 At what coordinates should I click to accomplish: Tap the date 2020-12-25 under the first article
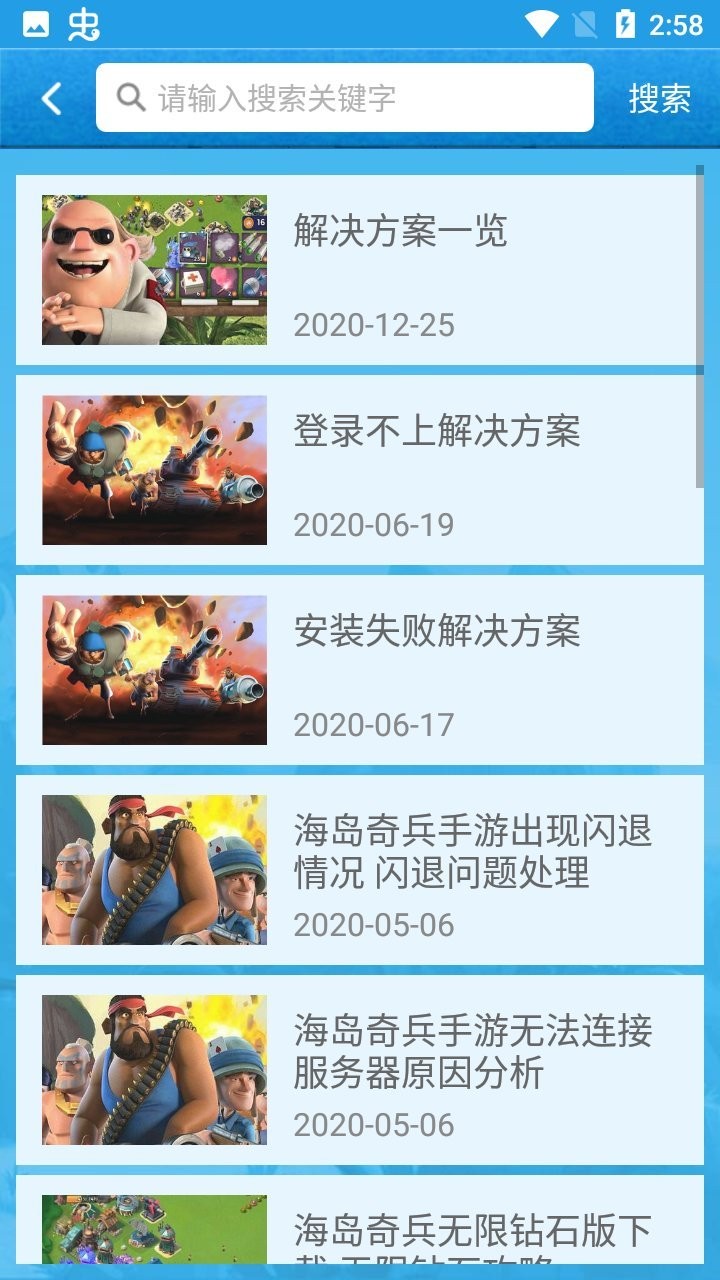[374, 324]
